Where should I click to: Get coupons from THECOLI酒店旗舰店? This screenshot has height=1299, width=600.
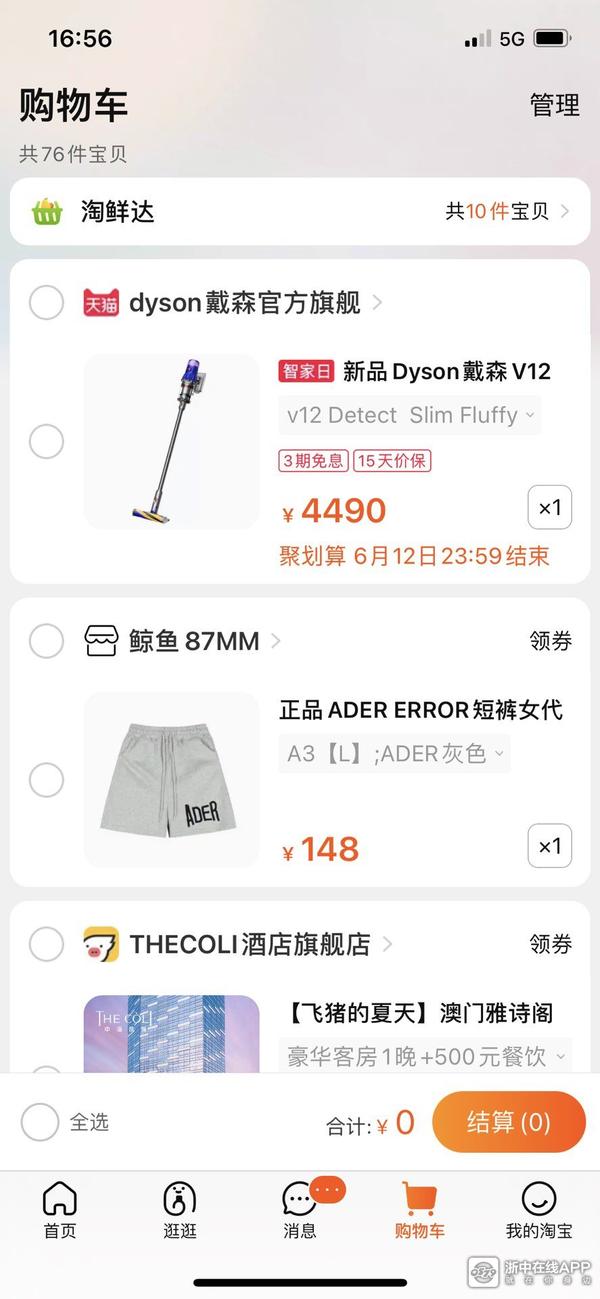(550, 944)
